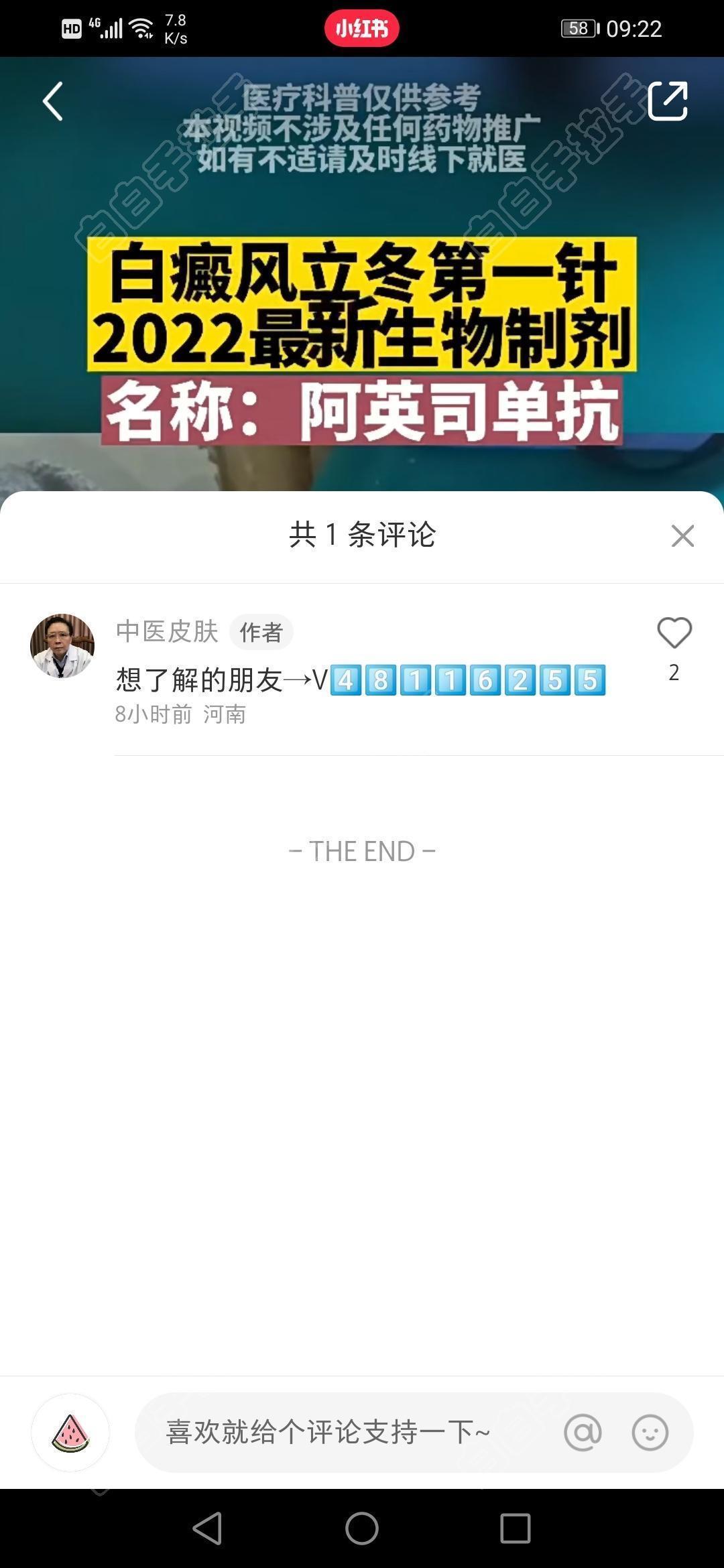Share this video post
Screen dimensions: 724x1568
(x=667, y=101)
